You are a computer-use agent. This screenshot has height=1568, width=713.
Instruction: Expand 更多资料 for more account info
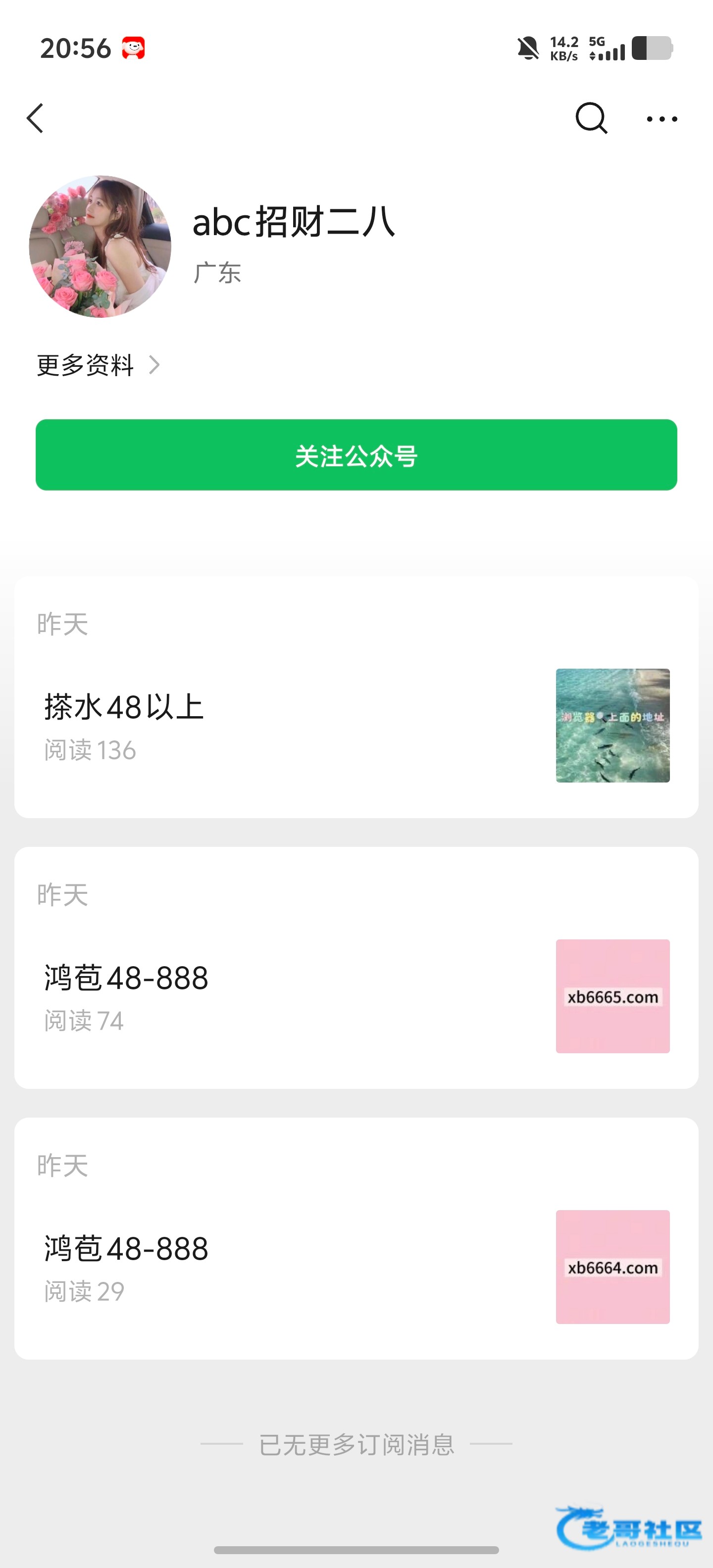pyautogui.click(x=98, y=365)
